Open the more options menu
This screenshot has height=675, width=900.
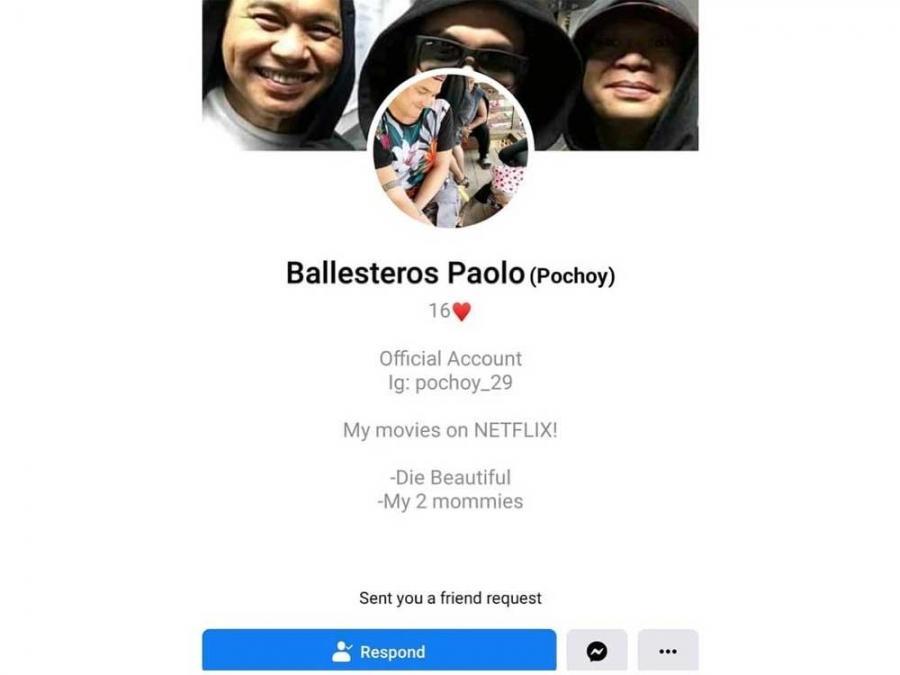[668, 651]
